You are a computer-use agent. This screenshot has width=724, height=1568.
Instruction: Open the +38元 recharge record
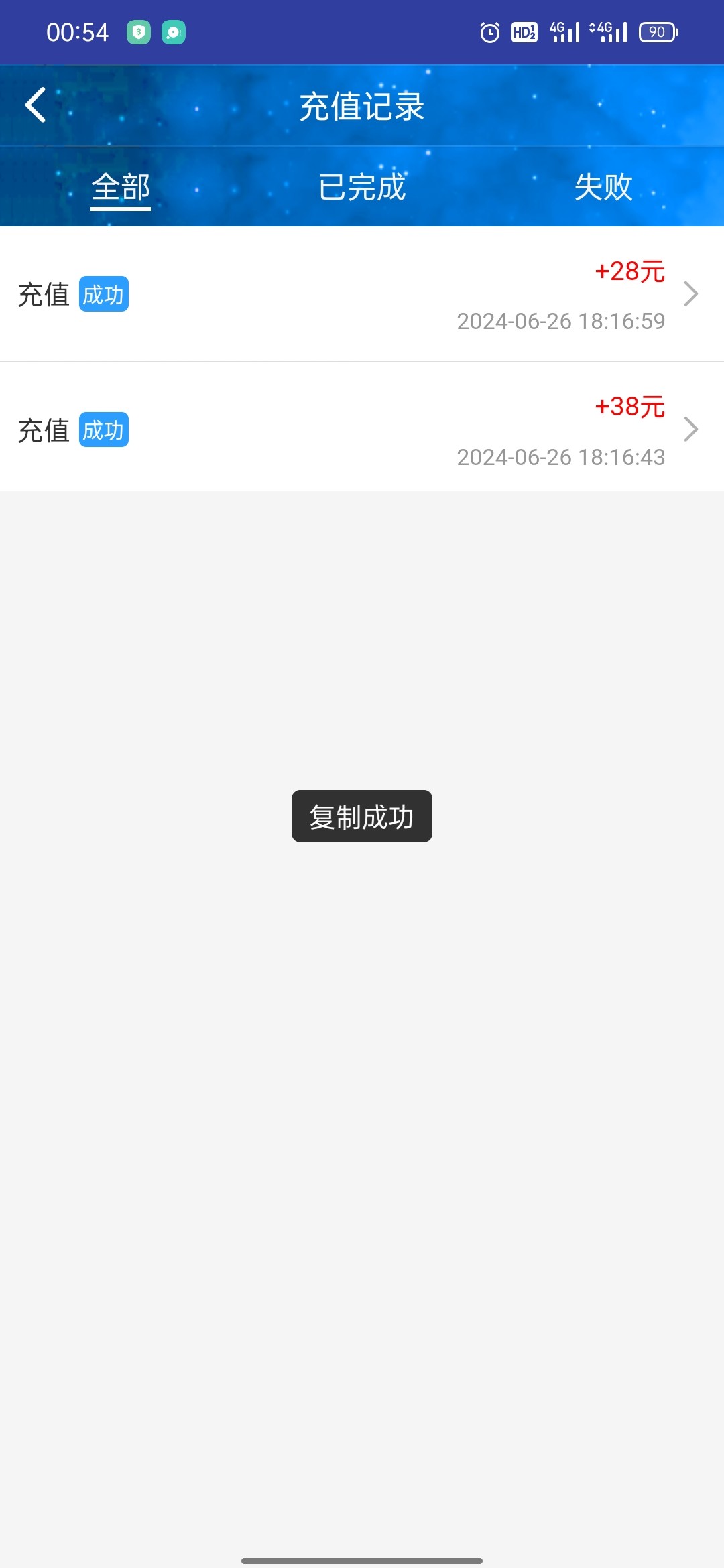click(x=362, y=430)
